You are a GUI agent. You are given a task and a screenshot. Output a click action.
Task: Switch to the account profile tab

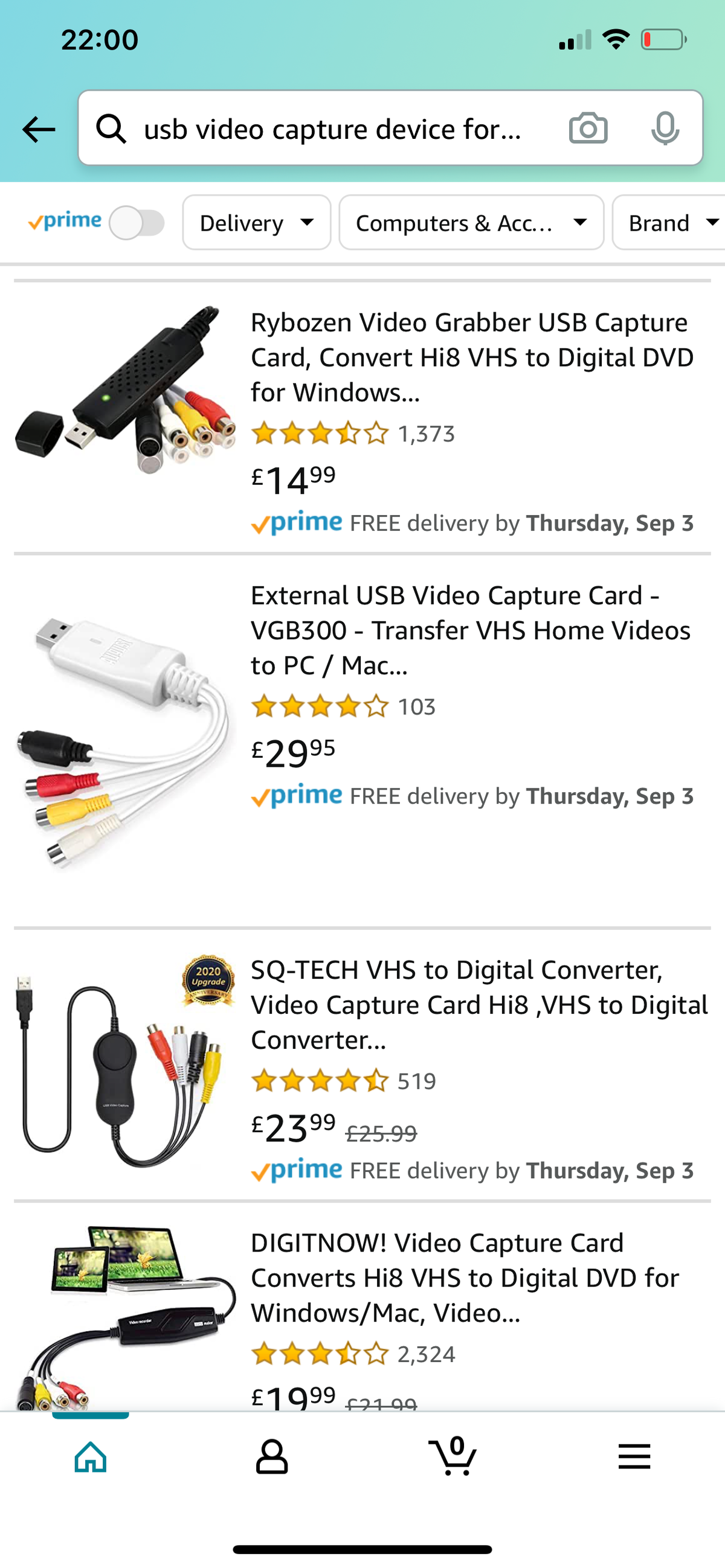[272, 1458]
